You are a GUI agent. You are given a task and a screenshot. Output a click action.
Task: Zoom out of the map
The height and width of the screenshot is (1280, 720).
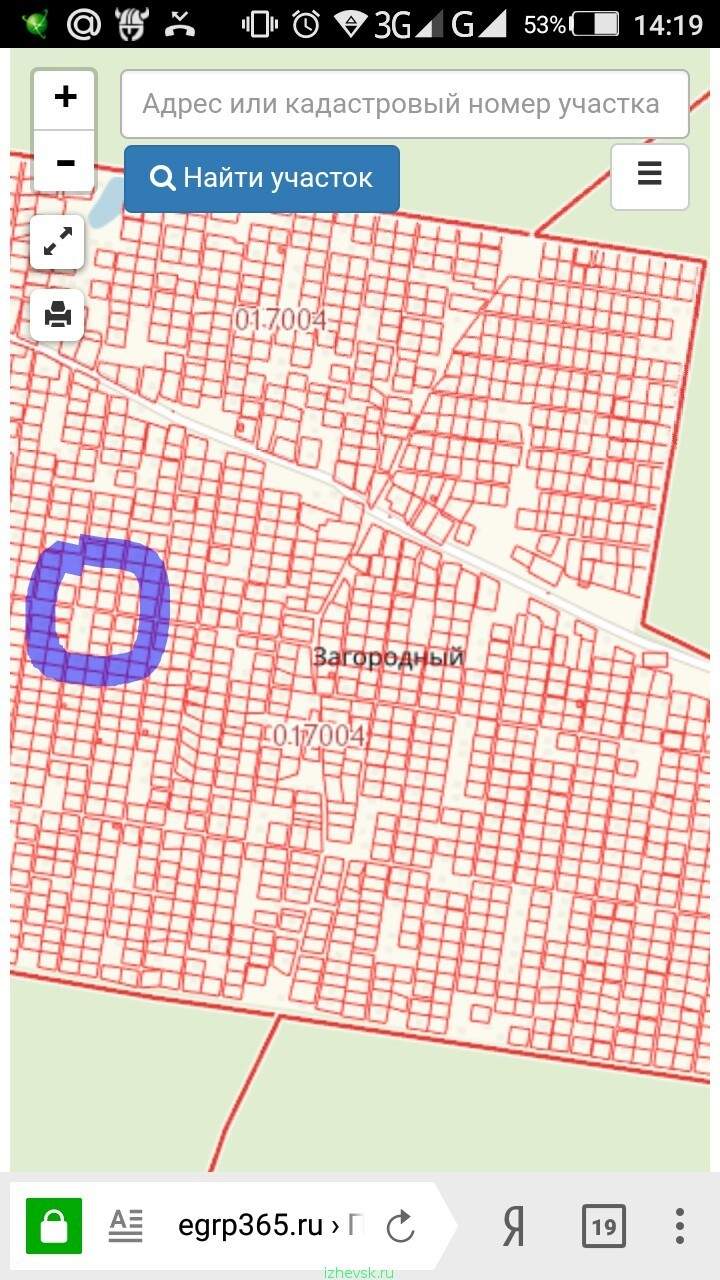(65, 161)
